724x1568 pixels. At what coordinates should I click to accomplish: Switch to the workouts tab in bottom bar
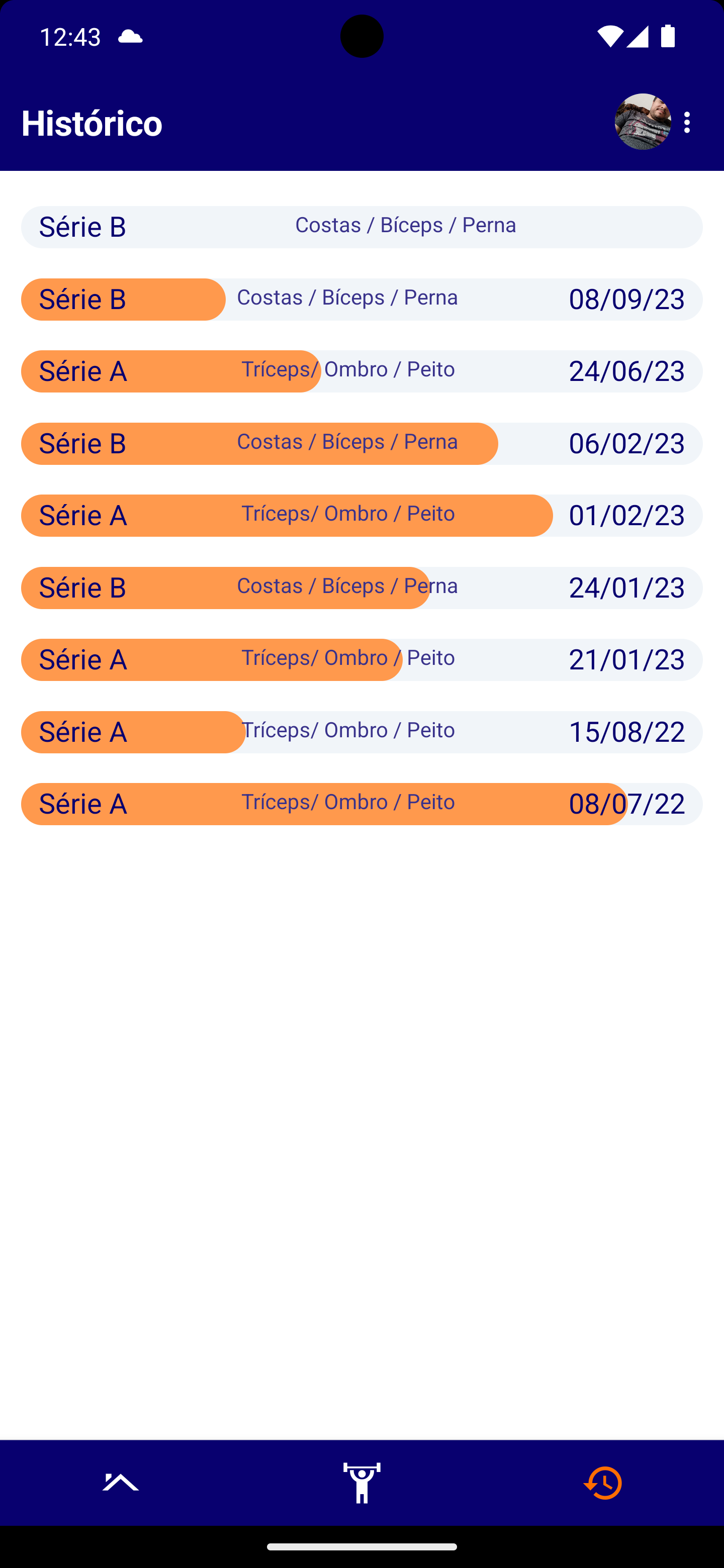361,1484
